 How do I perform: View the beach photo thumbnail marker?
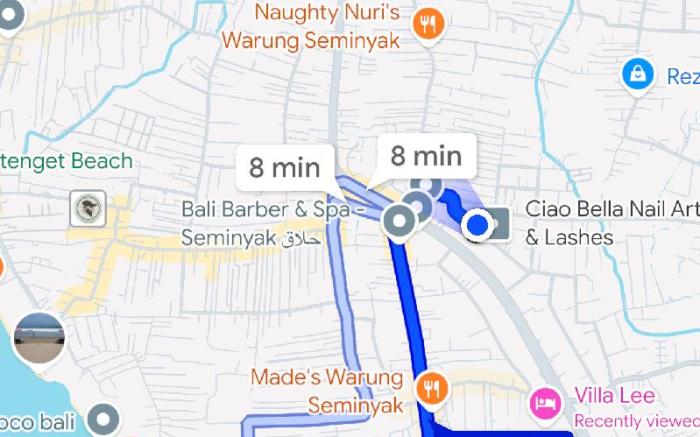pyautogui.click(x=39, y=338)
